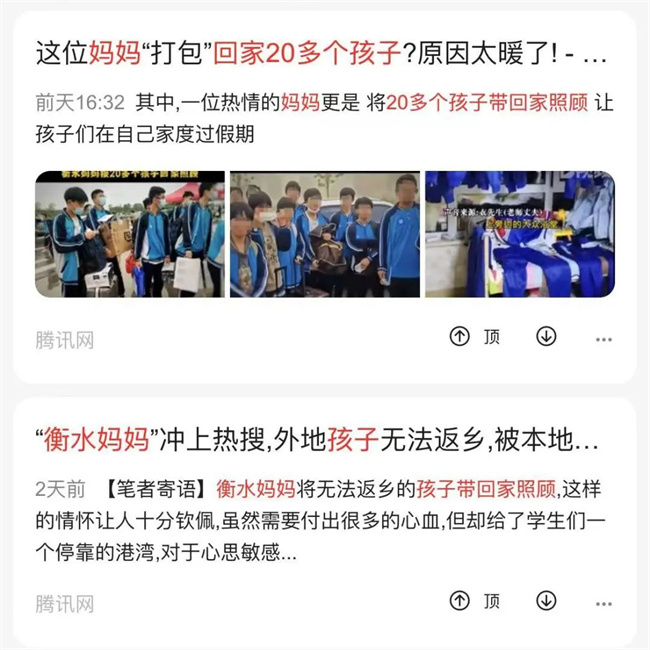The height and width of the screenshot is (650, 650).
Task: Open the third photo showing hanging uniforms
Action: [519, 234]
